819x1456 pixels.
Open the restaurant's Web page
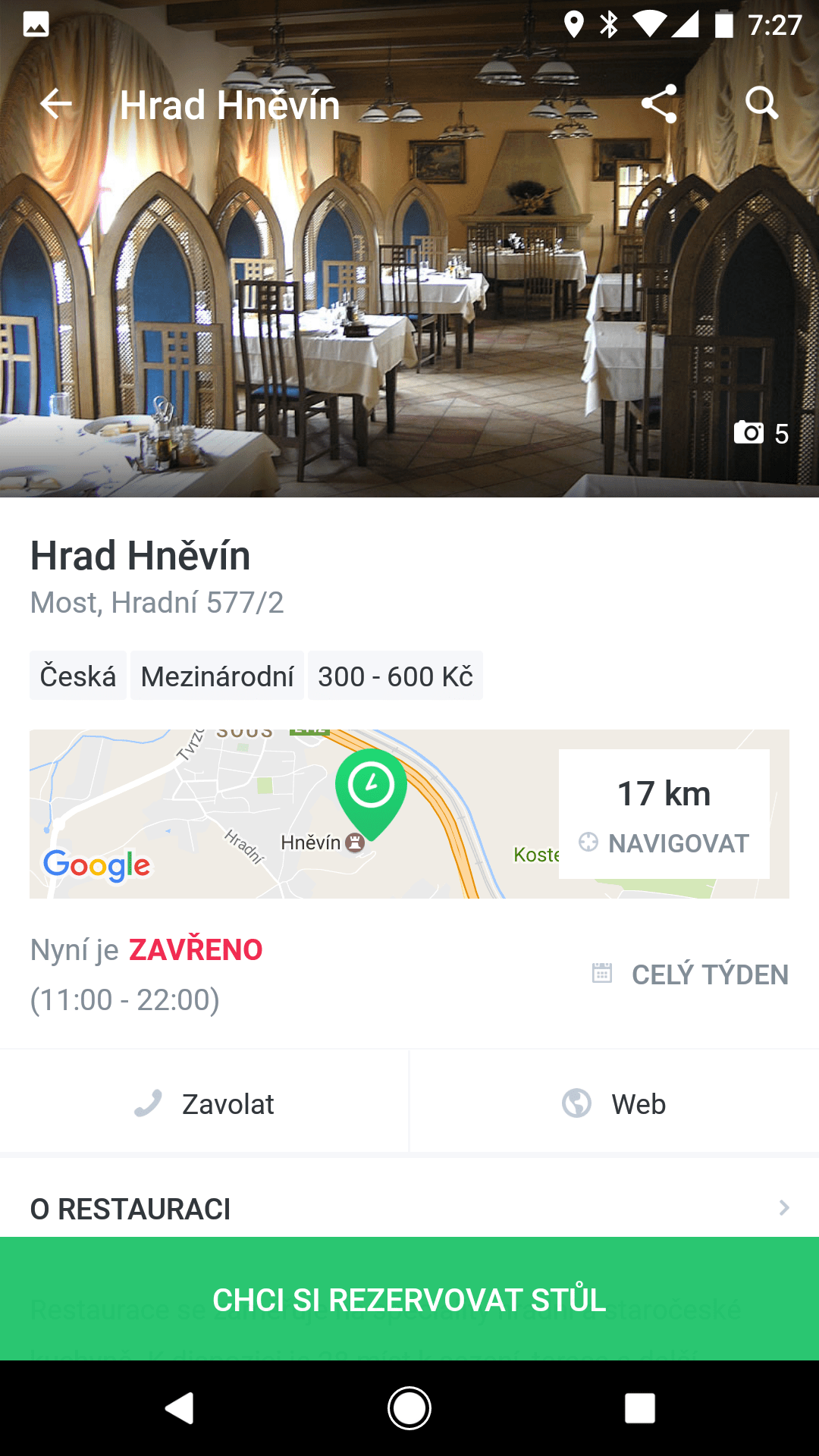tap(614, 1103)
